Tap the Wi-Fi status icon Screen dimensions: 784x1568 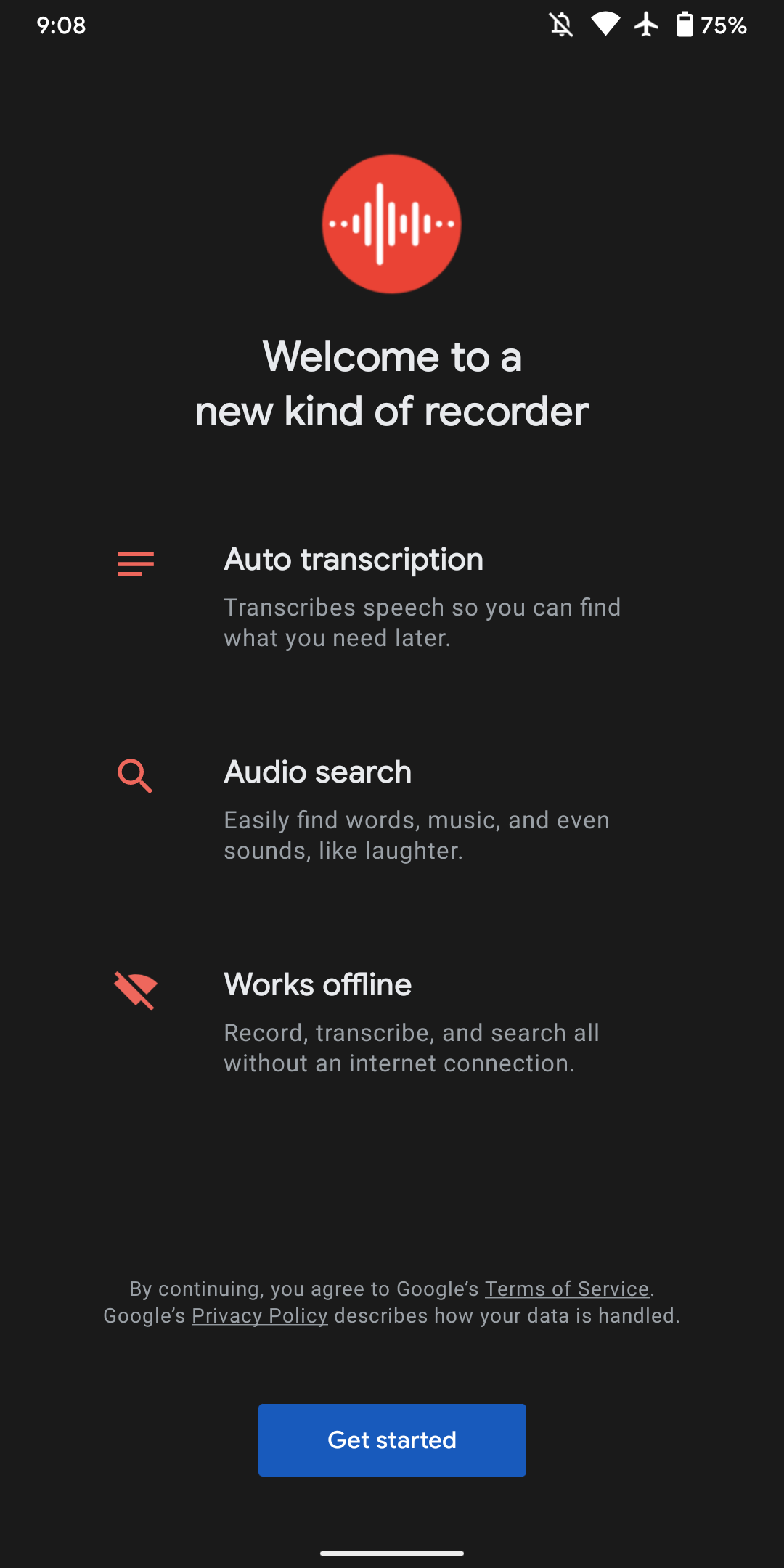click(607, 25)
